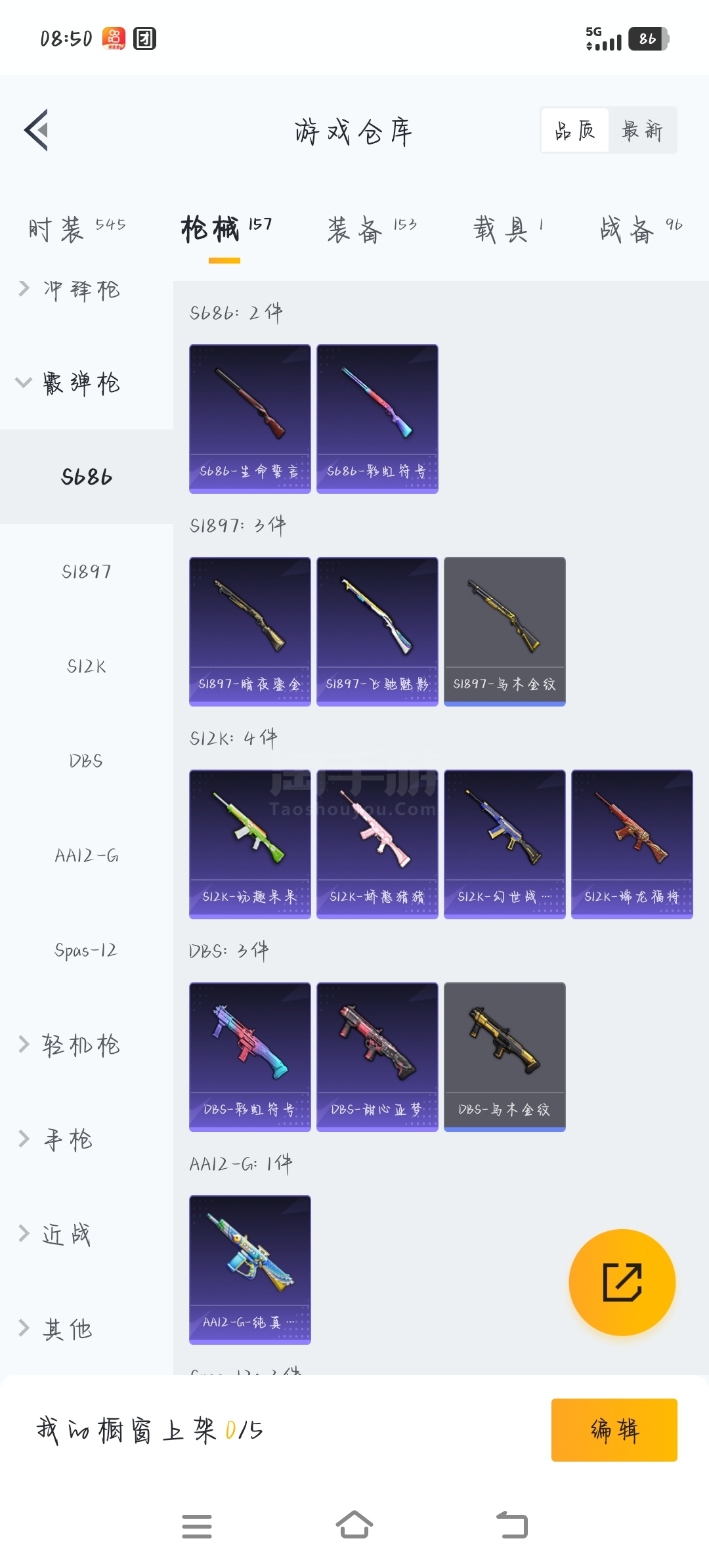Tap the orange share floating button
The height and width of the screenshot is (1568, 709).
click(x=622, y=1282)
